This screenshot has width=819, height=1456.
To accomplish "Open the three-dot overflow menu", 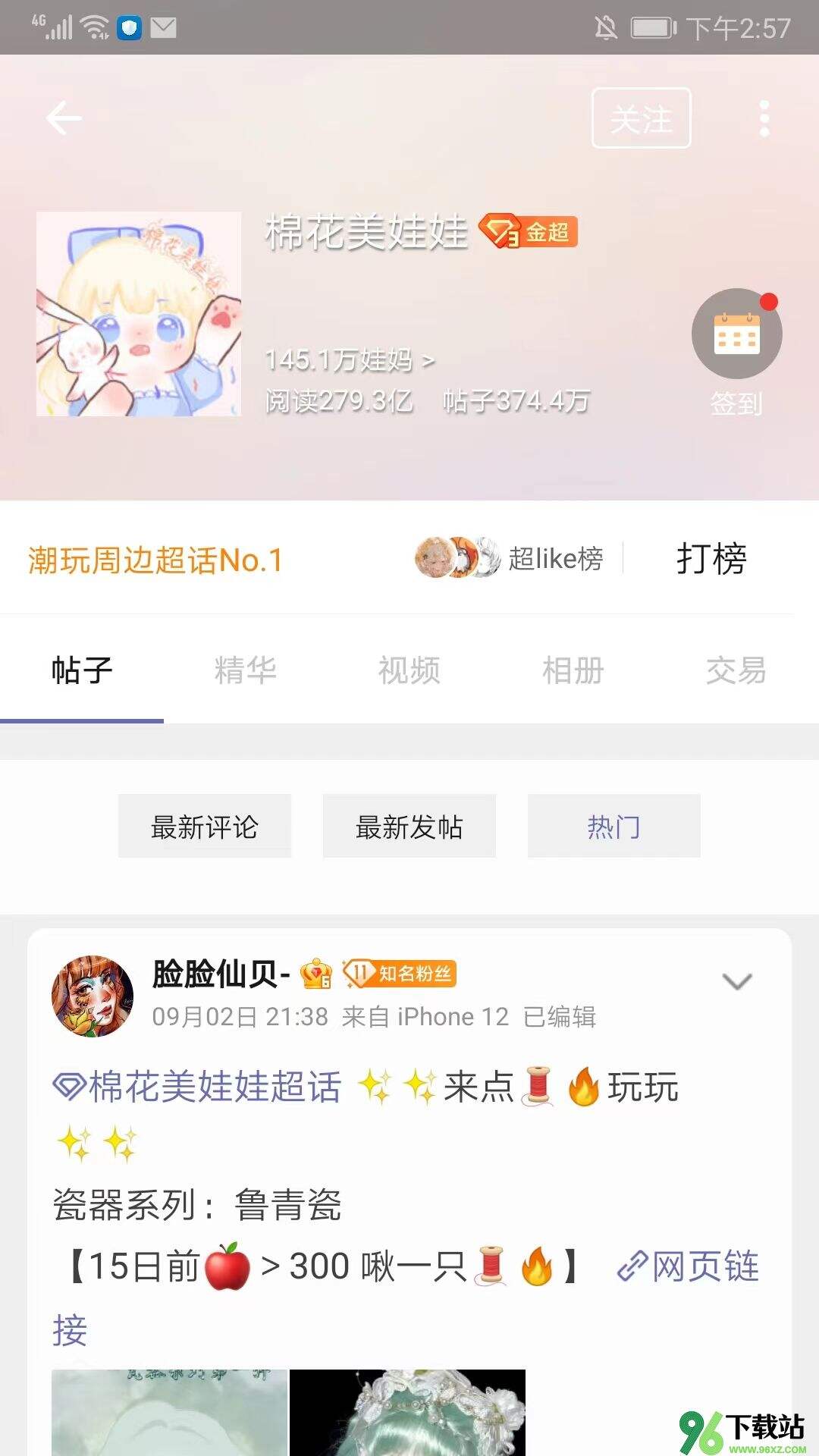I will (764, 118).
